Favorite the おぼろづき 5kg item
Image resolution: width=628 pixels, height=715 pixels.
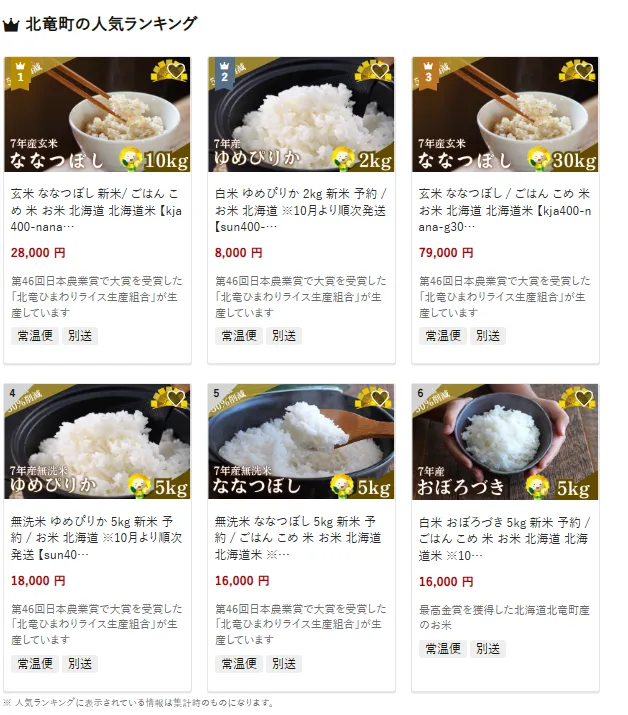(x=584, y=399)
